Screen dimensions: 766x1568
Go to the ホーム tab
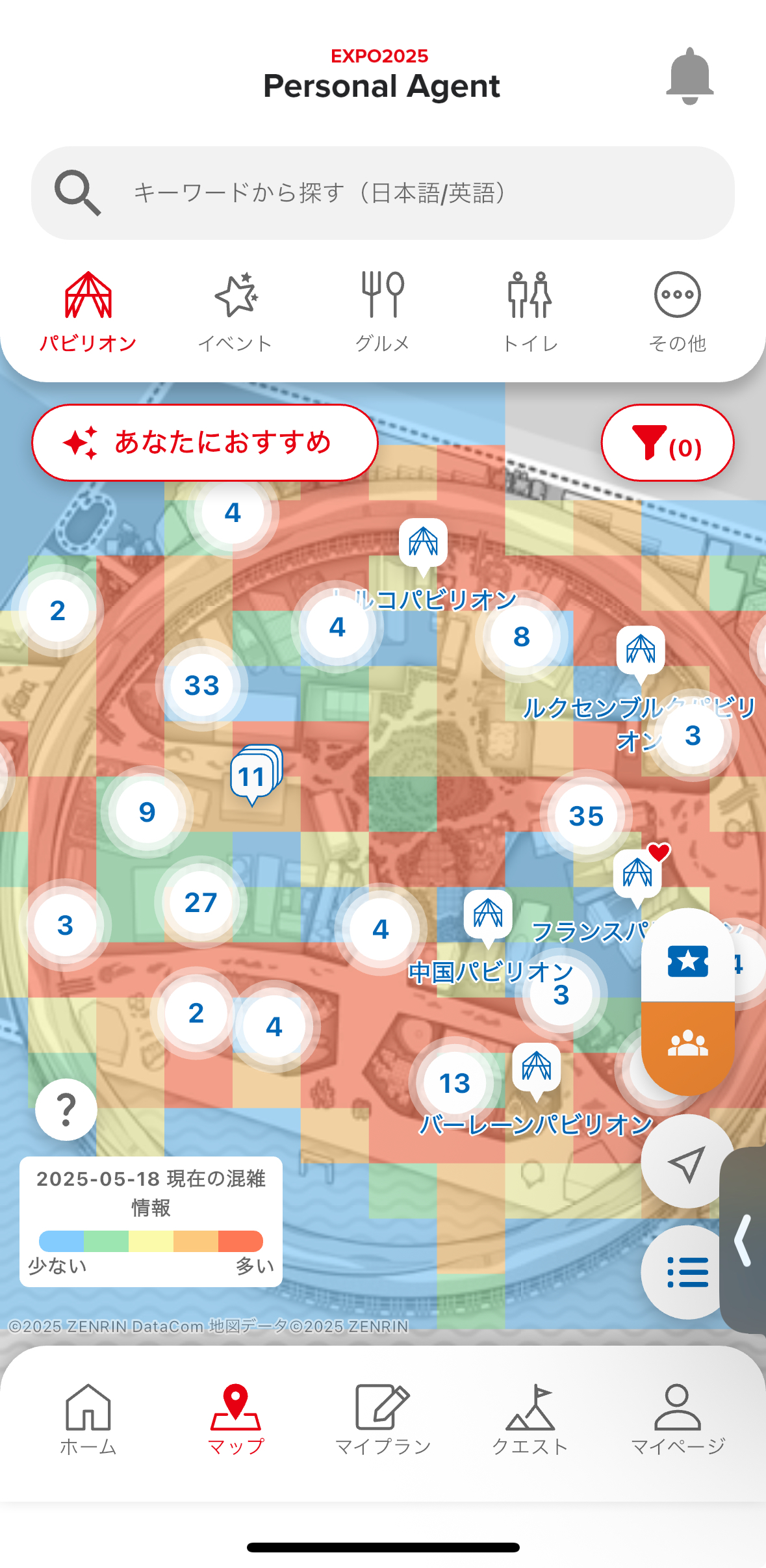pyautogui.click(x=88, y=1419)
